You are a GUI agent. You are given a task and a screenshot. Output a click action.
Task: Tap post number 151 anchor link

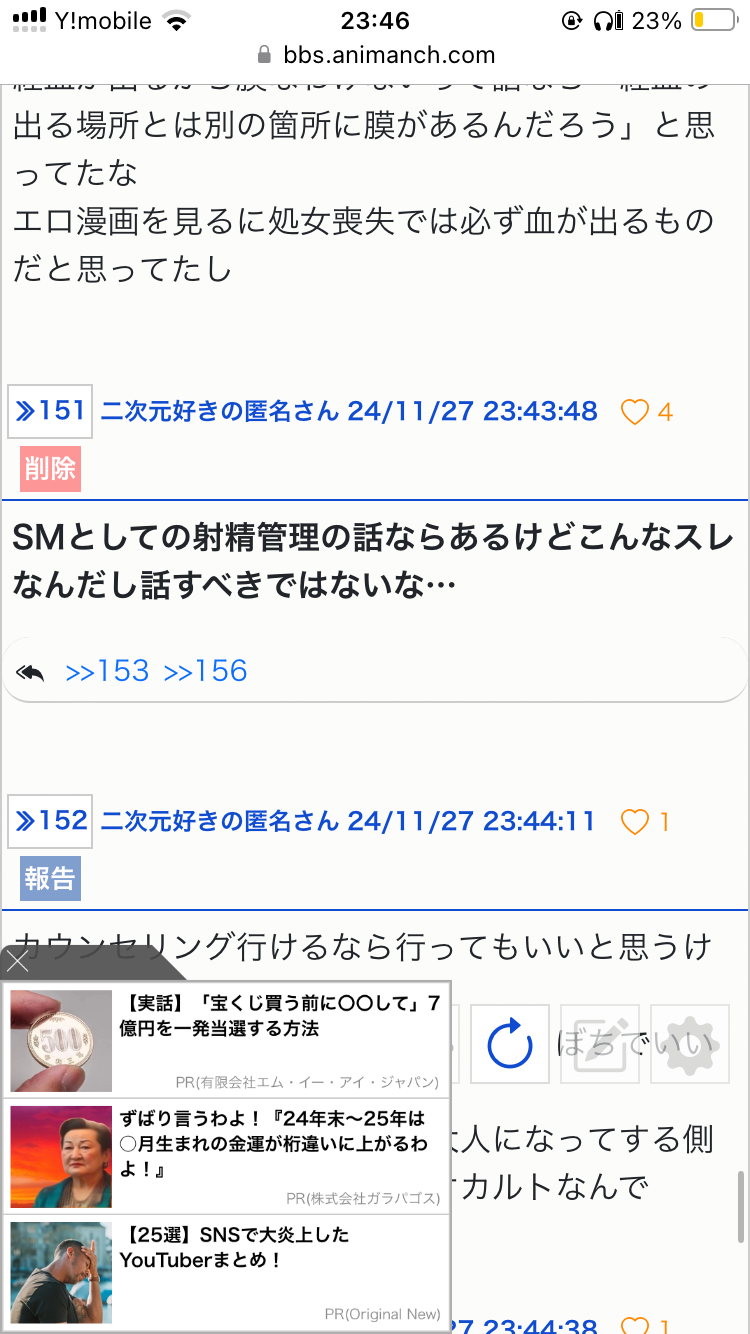tap(50, 411)
